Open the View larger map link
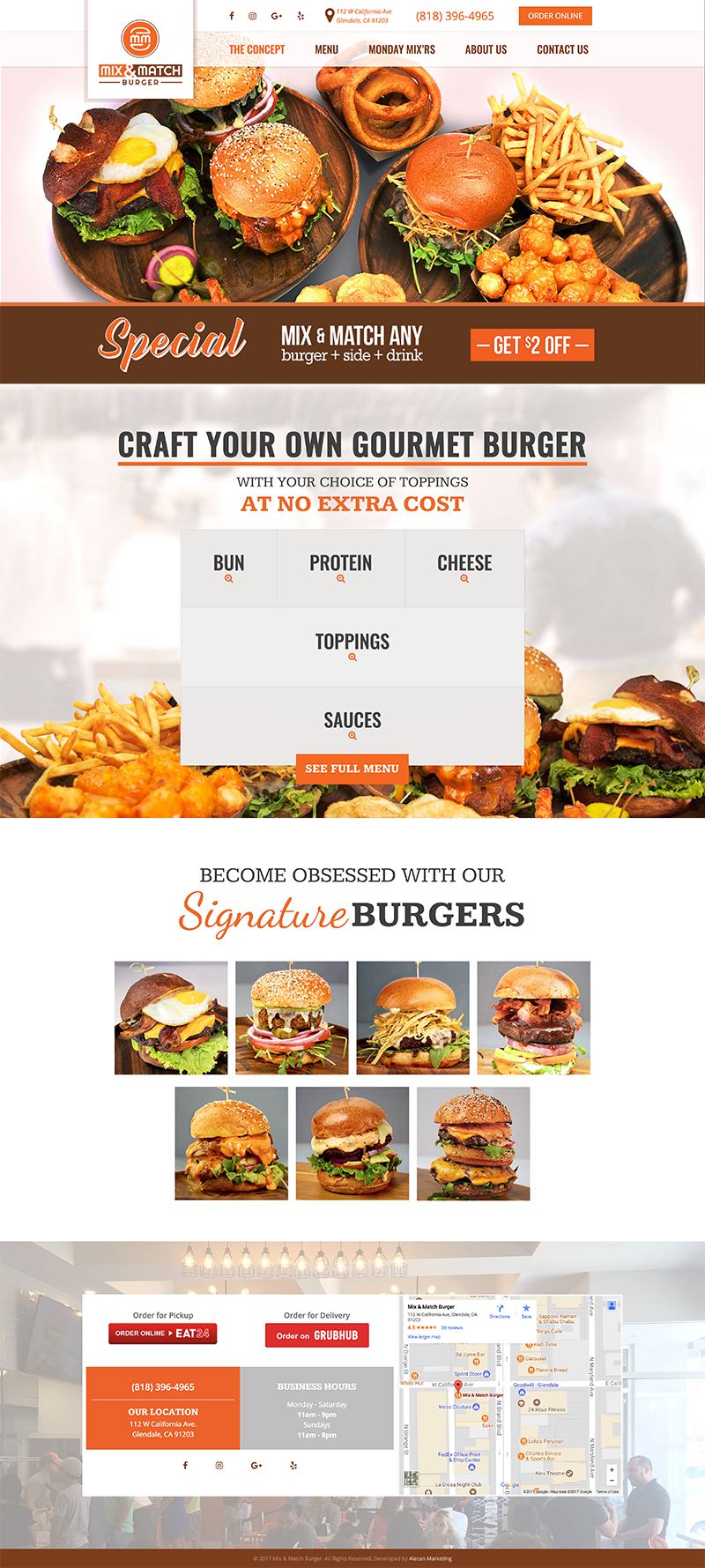705x1568 pixels. point(423,1337)
